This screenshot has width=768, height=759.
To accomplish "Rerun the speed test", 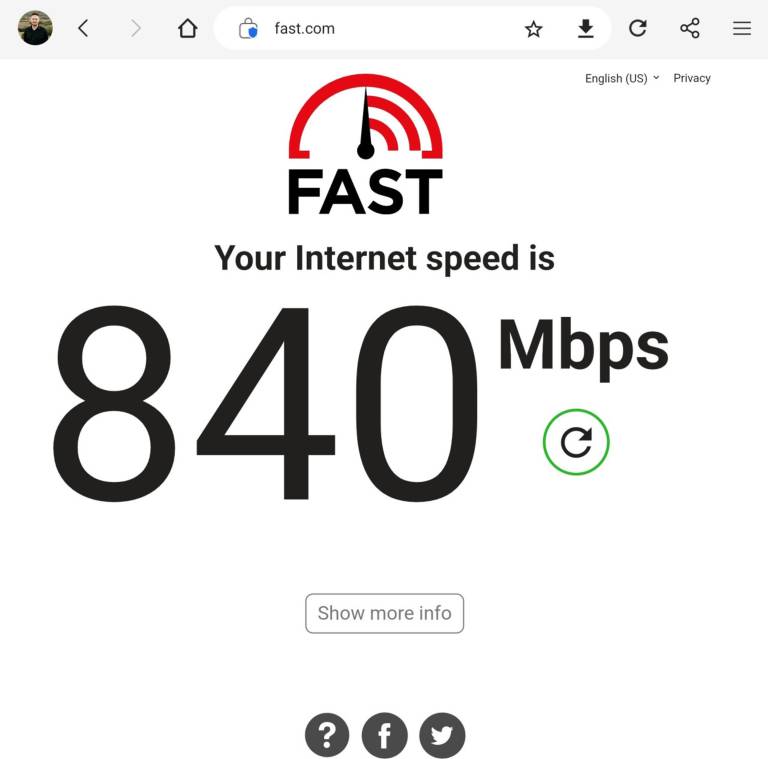I will coord(576,442).
